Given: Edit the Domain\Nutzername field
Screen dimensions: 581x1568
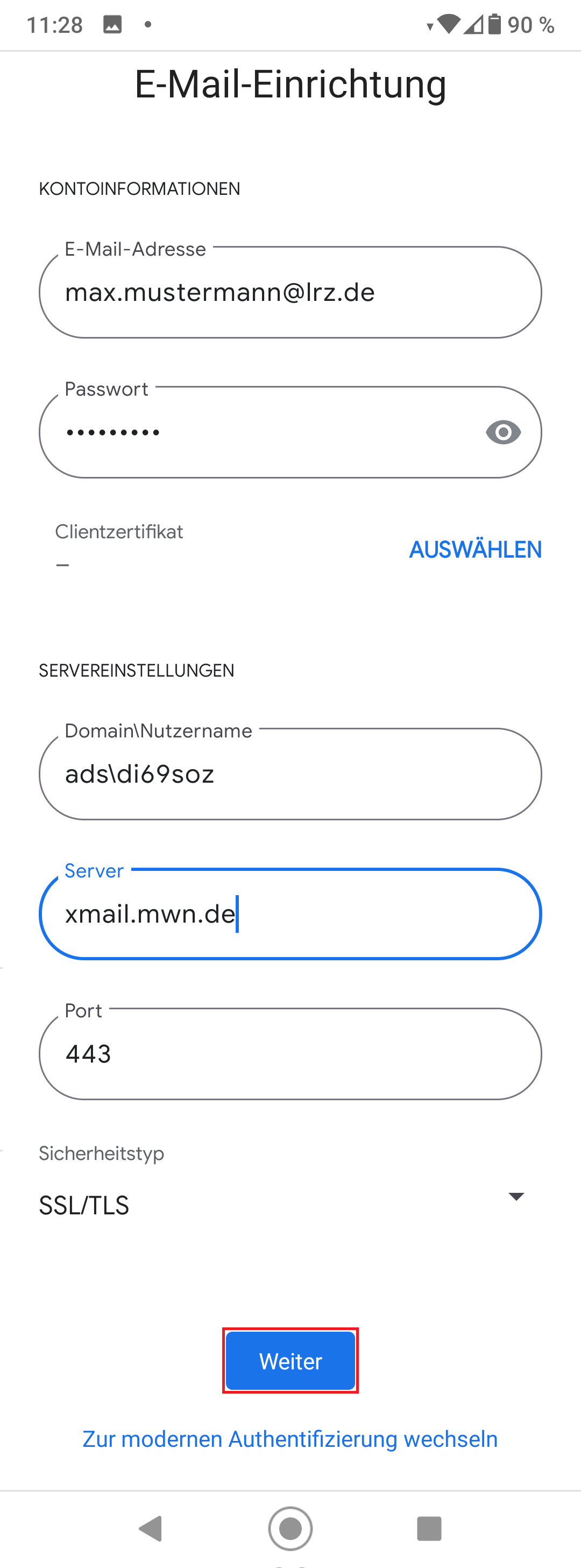Looking at the screenshot, I should (x=289, y=774).
